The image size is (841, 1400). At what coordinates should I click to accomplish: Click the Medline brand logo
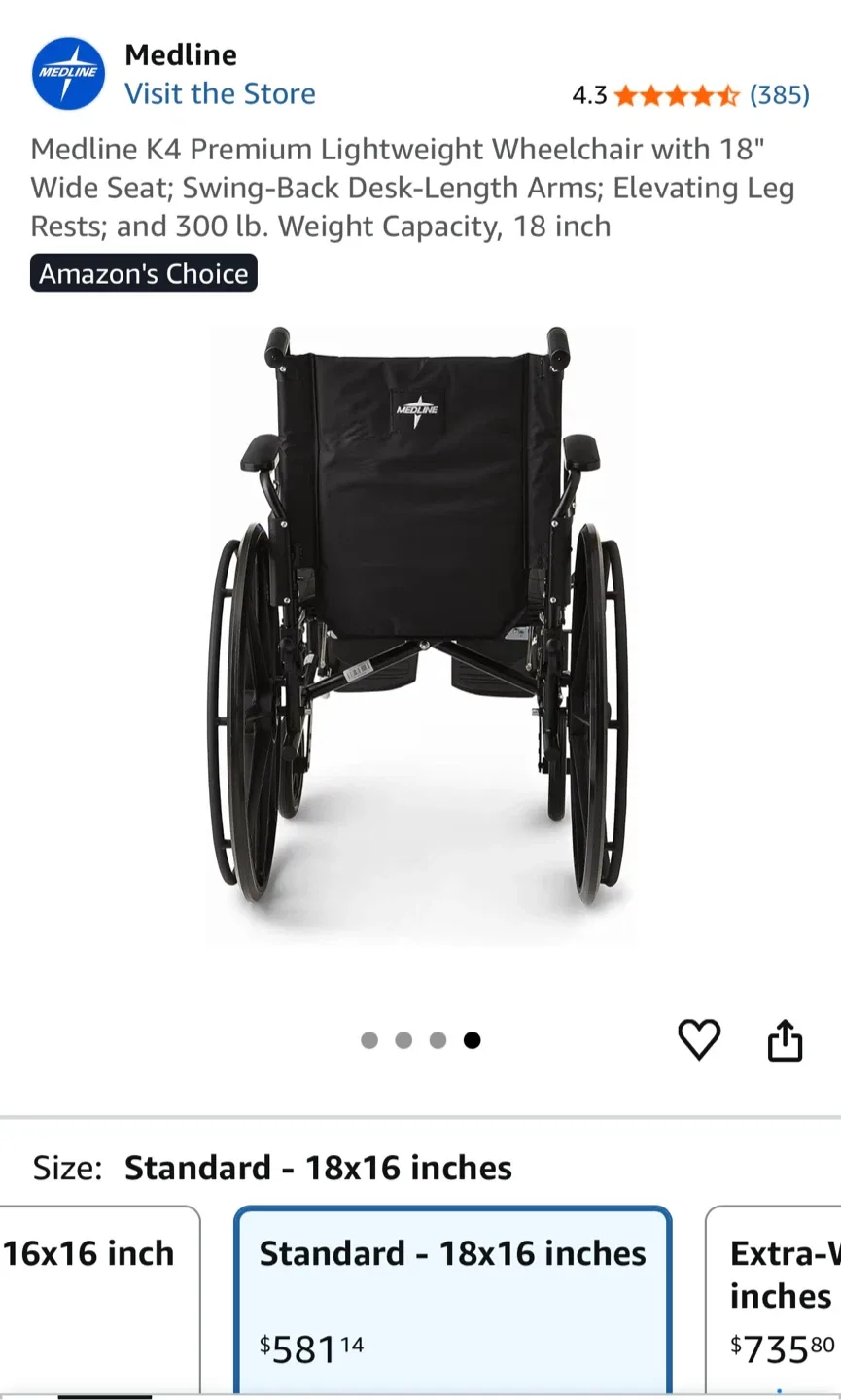pos(68,73)
